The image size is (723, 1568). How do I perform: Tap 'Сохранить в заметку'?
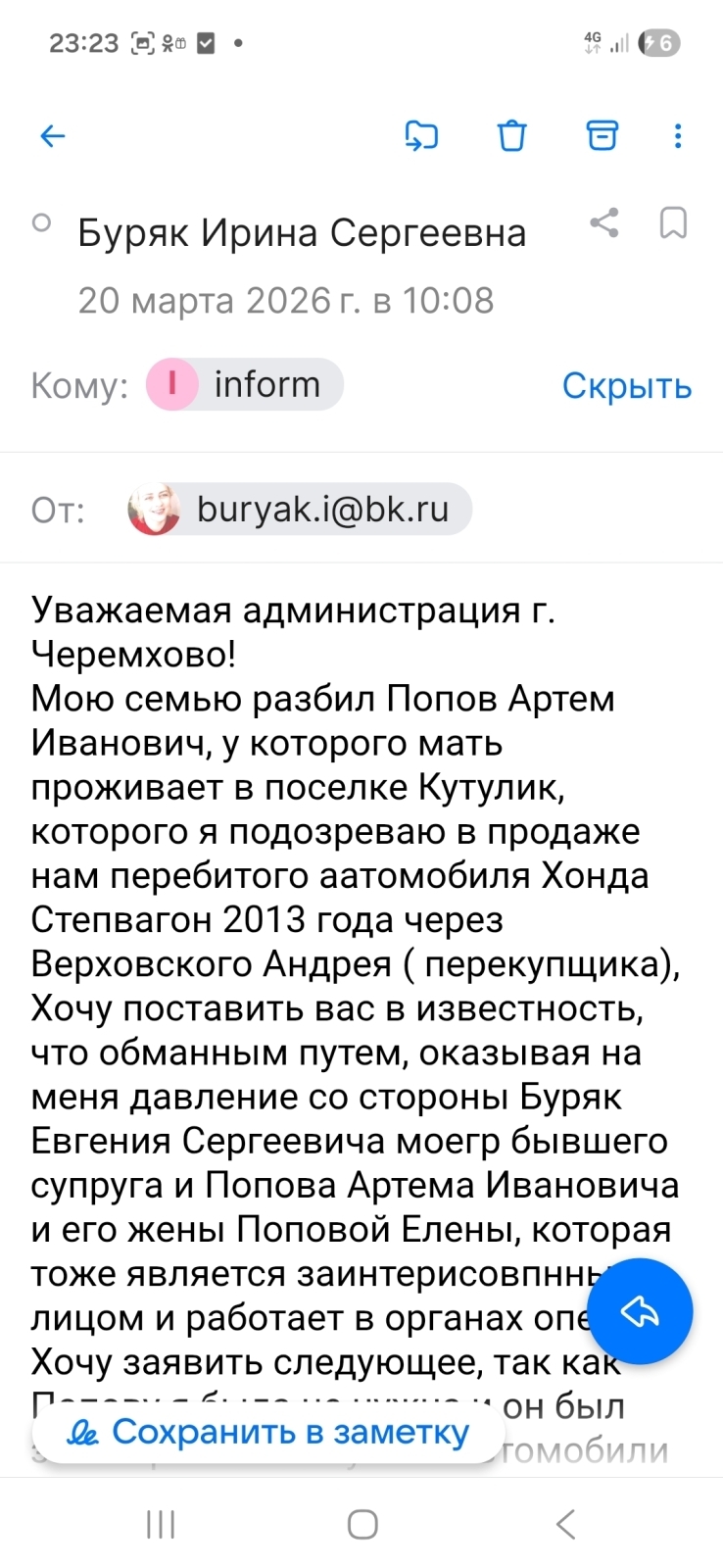268,1433
